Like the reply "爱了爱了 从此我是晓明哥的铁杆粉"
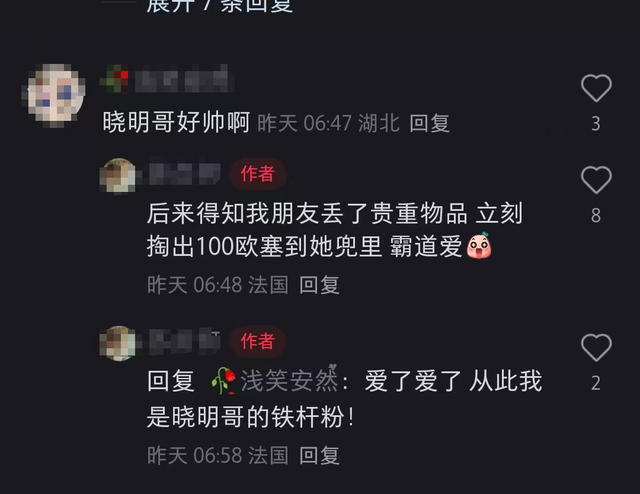This screenshot has width=640, height=494. click(596, 348)
